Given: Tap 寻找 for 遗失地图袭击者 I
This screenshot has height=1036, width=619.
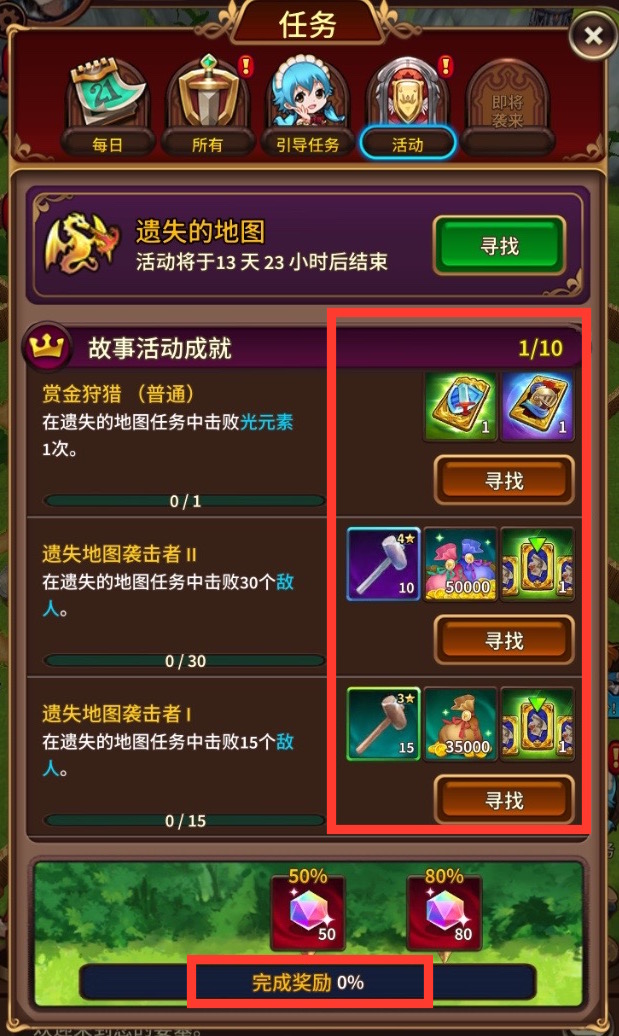Looking at the screenshot, I should 504,800.
